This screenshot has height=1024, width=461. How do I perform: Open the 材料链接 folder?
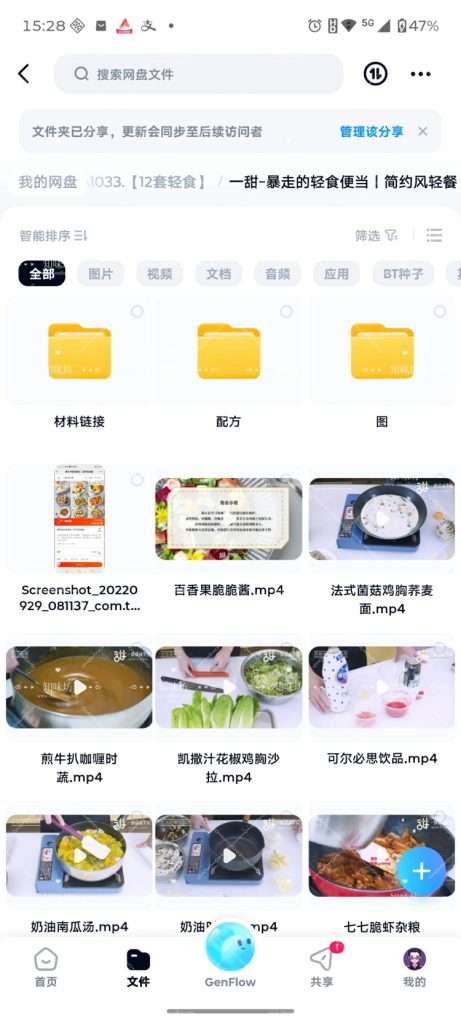pyautogui.click(x=79, y=366)
